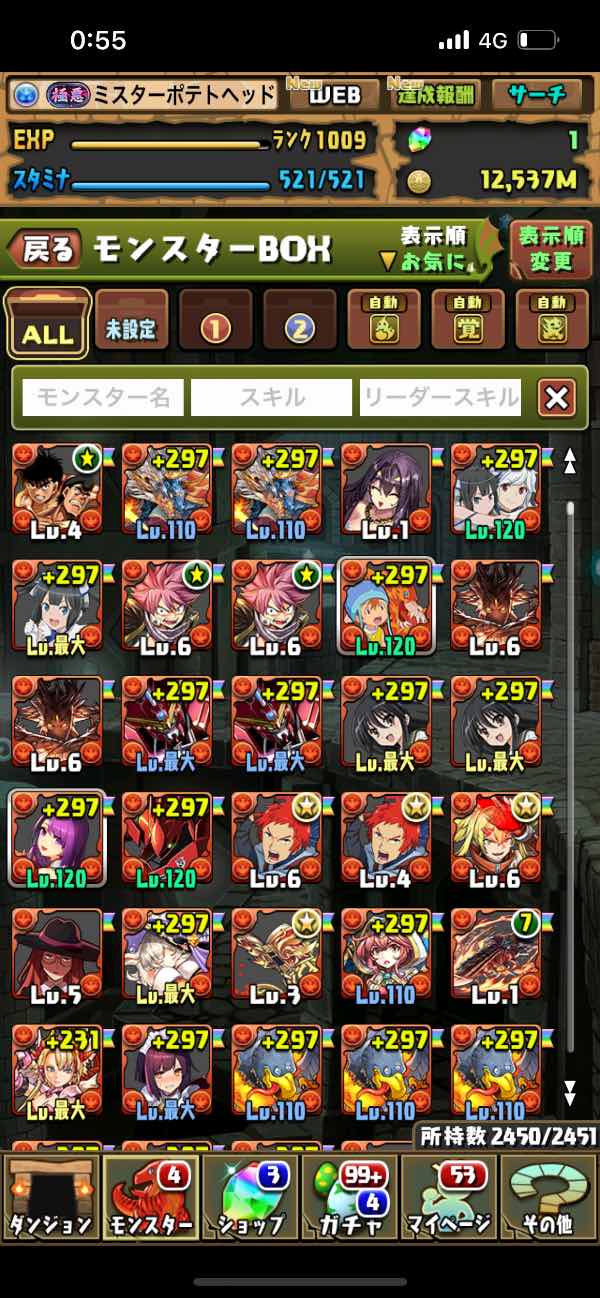Focus the スキル search field
This screenshot has height=1298, width=600.
click(272, 398)
